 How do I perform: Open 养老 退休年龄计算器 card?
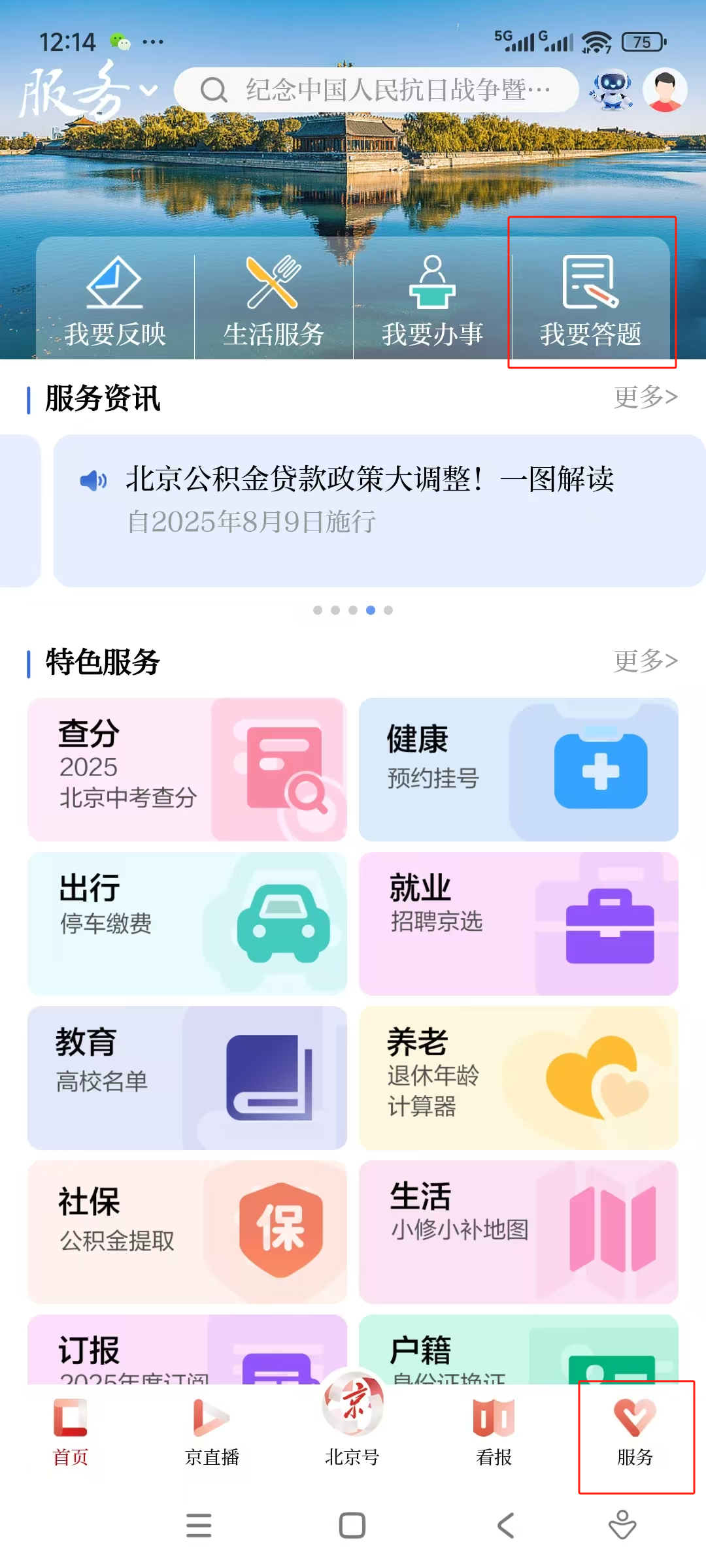pyautogui.click(x=518, y=1078)
